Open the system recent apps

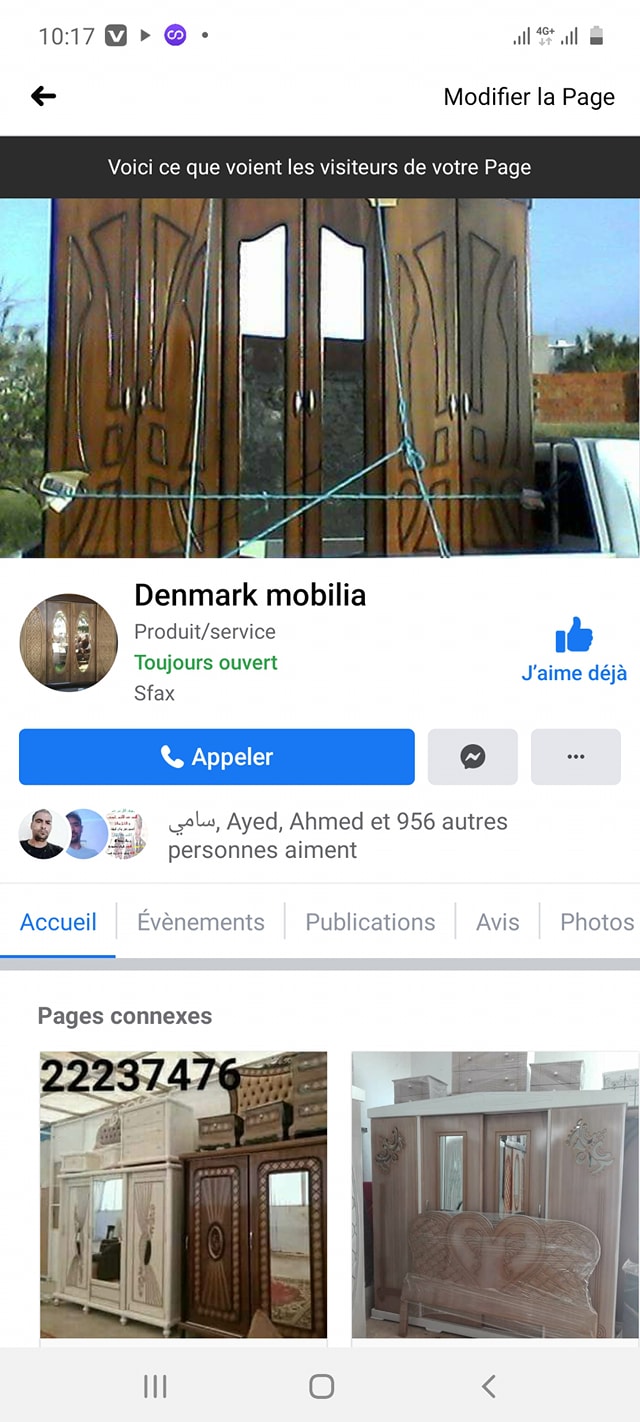pyautogui.click(x=155, y=1386)
